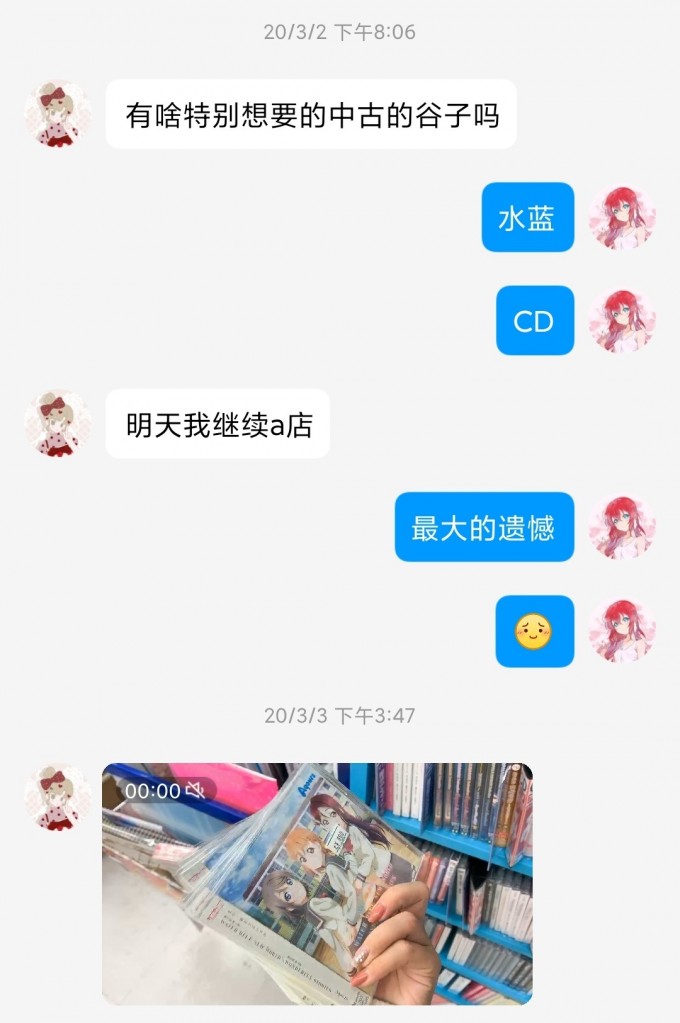Play the video message showing the CD
Image resolution: width=680 pixels, height=1023 pixels.
click(317, 883)
